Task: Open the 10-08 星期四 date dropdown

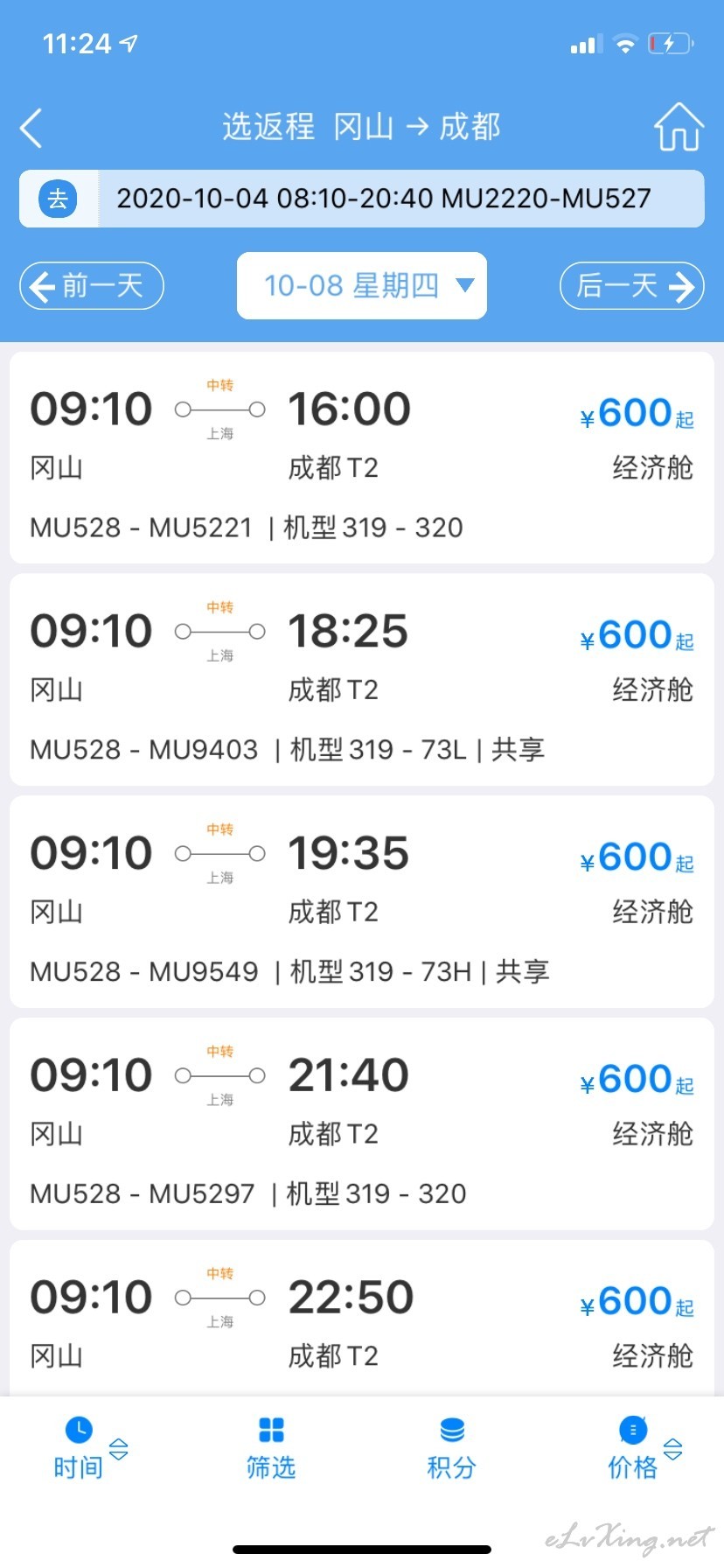Action: (362, 285)
